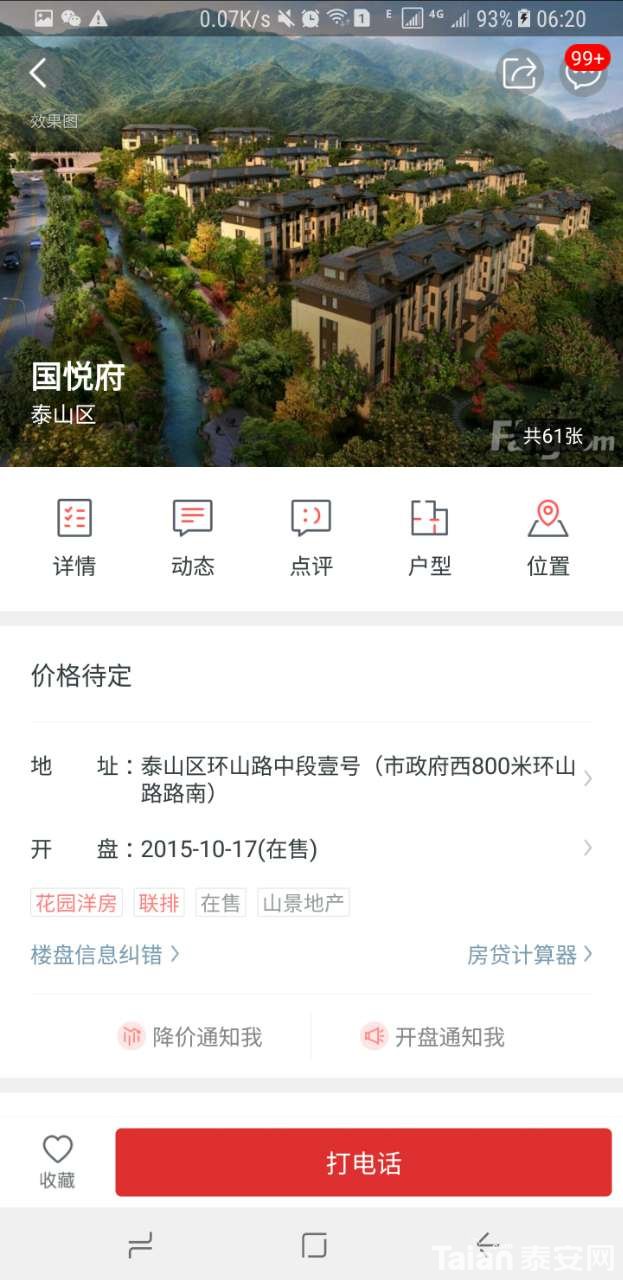Tap the red 打电话 call button
Screen dimensions: 623x1280
[363, 1163]
